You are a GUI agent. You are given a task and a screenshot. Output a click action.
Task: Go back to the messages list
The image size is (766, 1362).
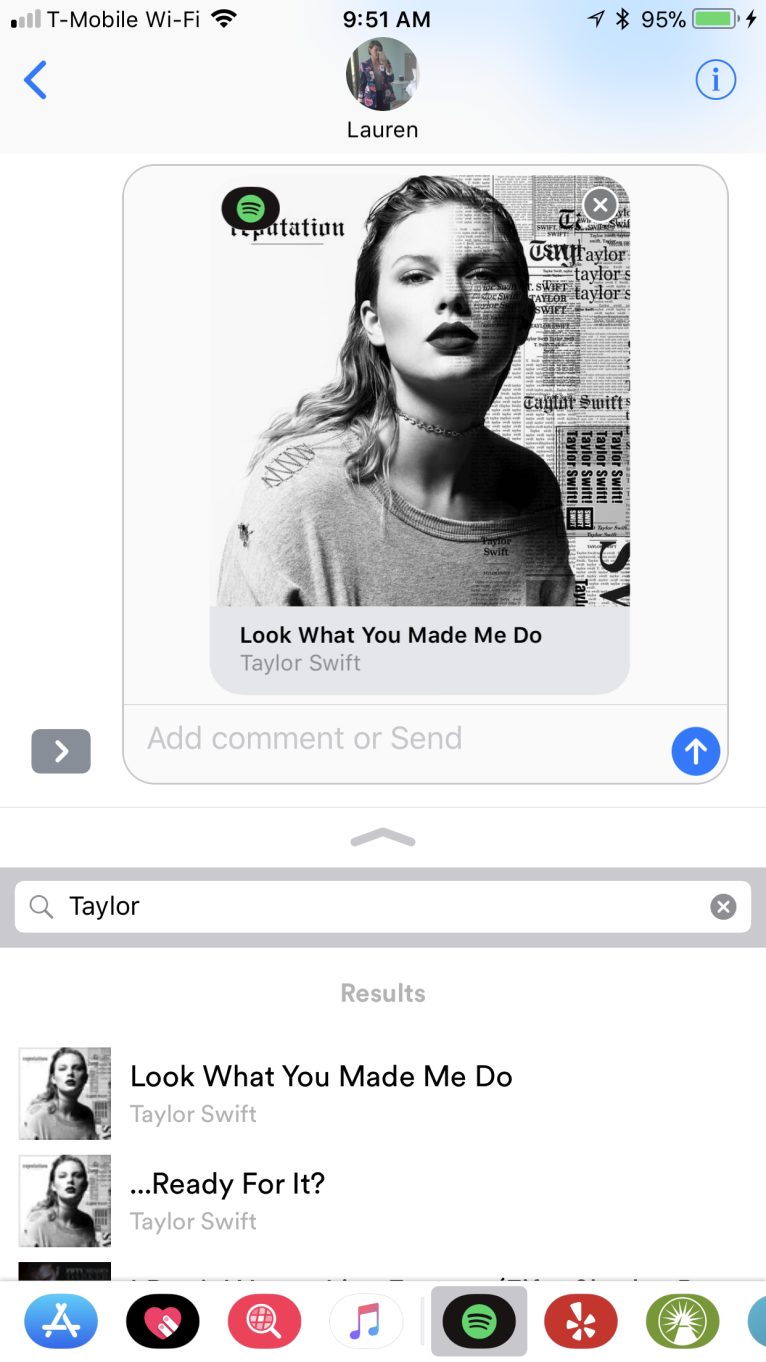pos(35,80)
